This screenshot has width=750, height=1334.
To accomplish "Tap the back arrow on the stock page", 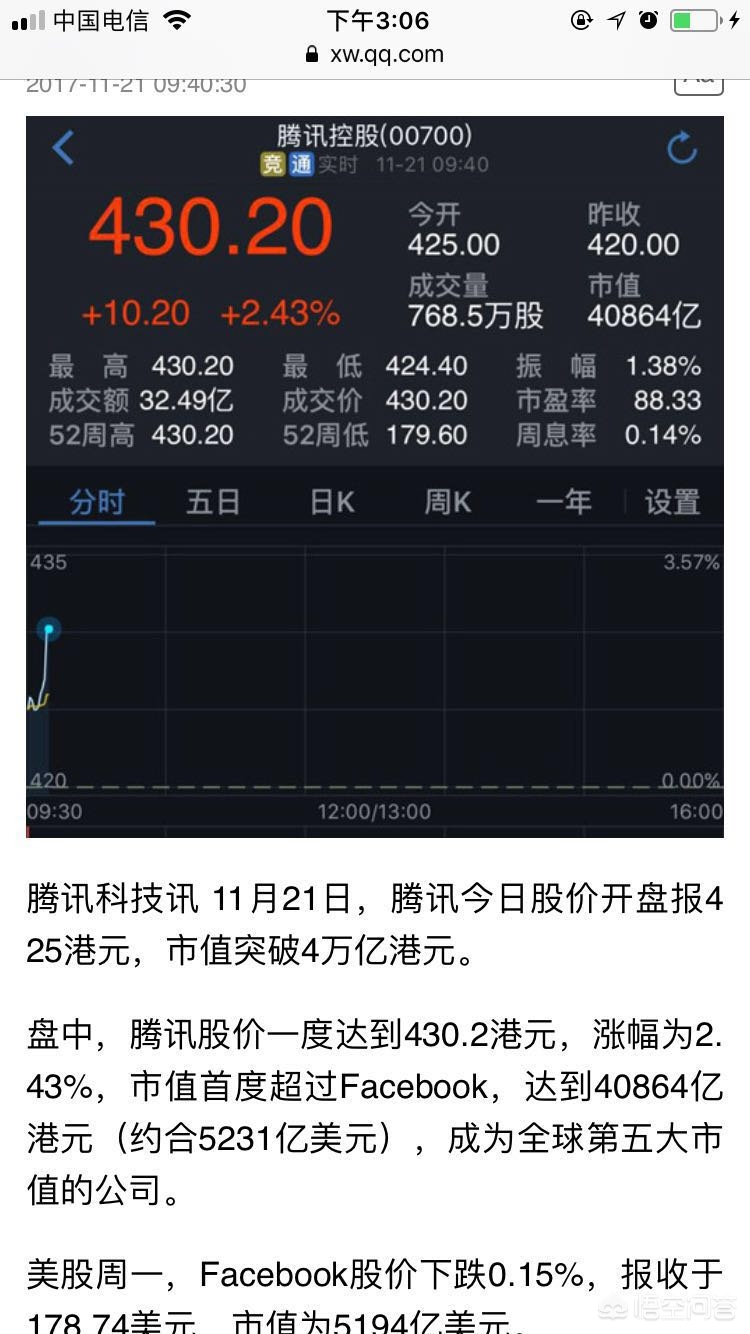I will point(62,146).
